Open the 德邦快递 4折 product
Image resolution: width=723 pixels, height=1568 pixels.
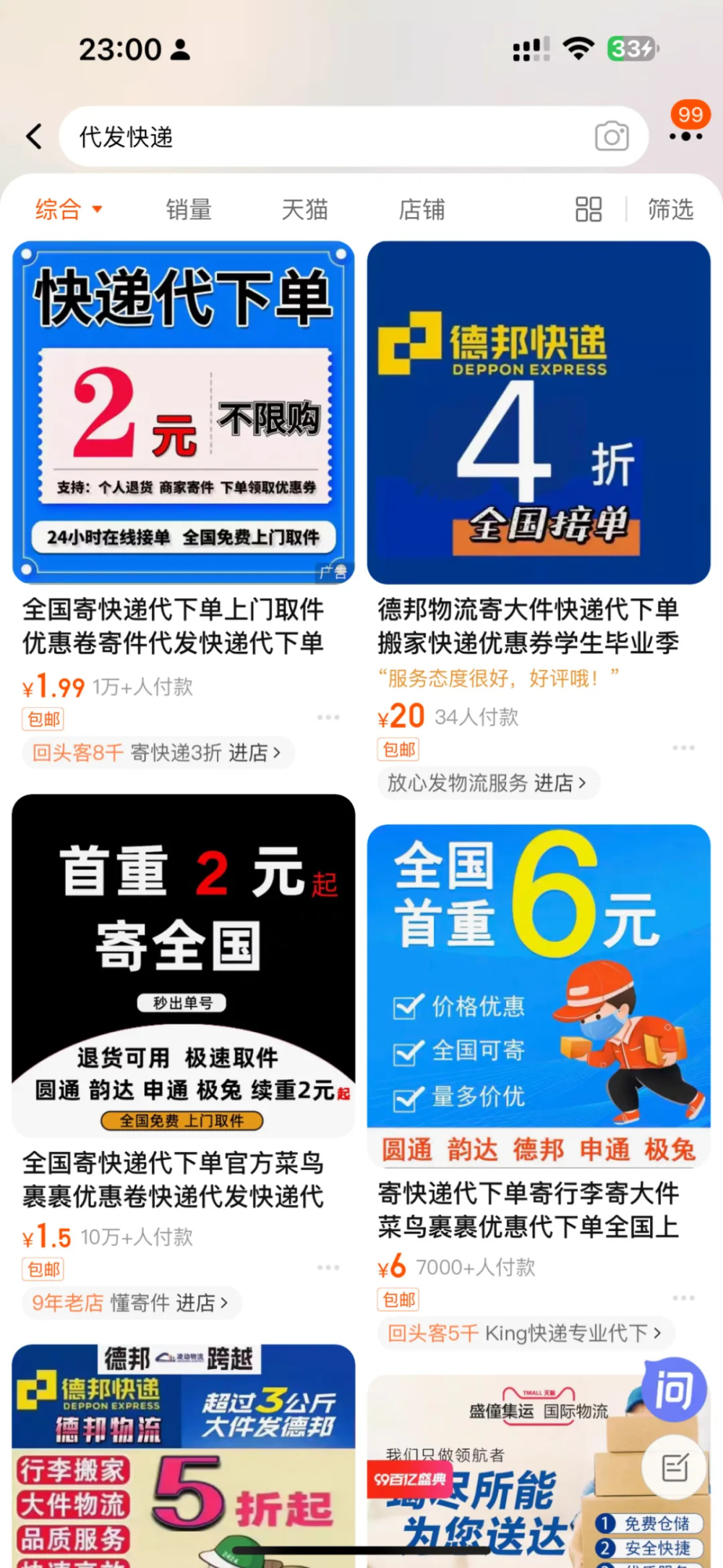(539, 412)
